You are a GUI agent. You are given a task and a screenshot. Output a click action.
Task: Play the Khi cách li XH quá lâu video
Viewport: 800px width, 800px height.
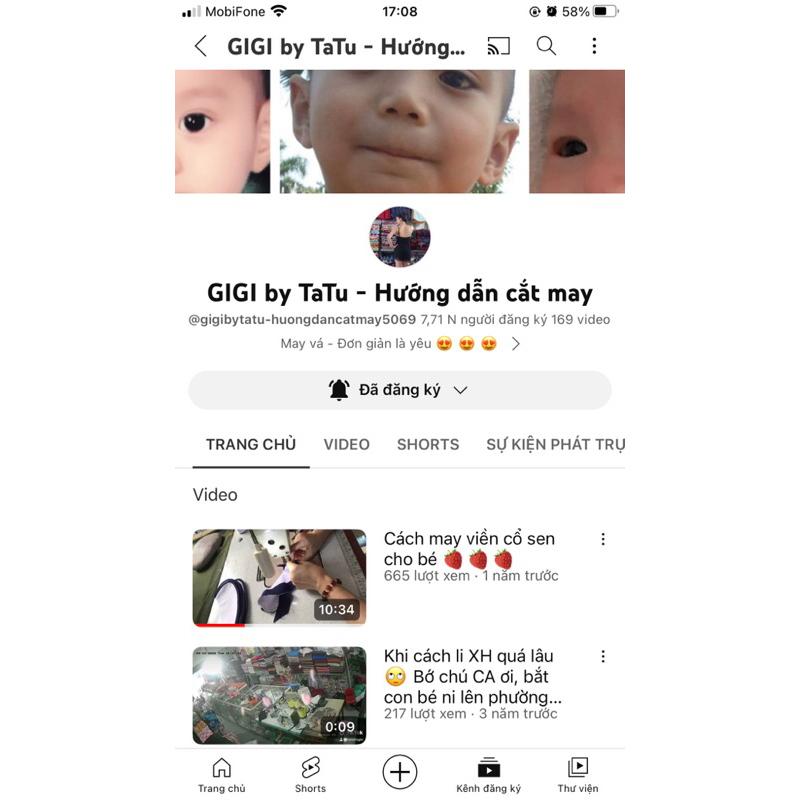(279, 695)
